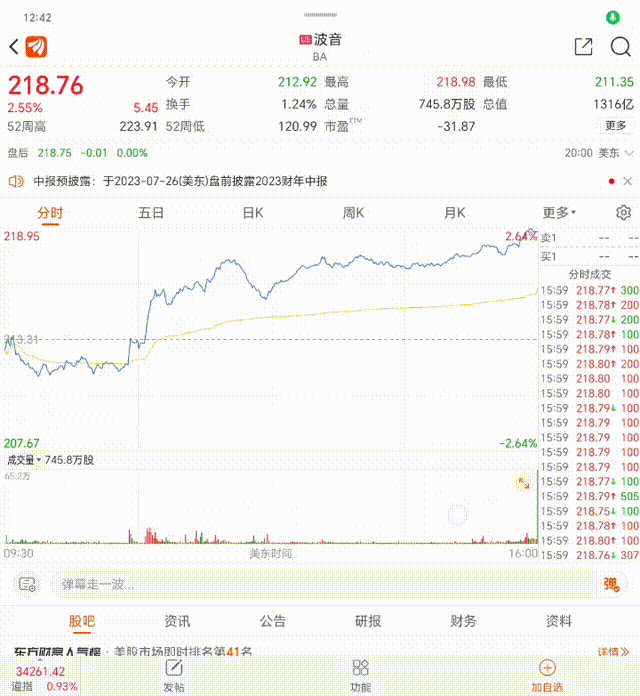
Task: Expand chart to full screen
Action: click(x=523, y=484)
